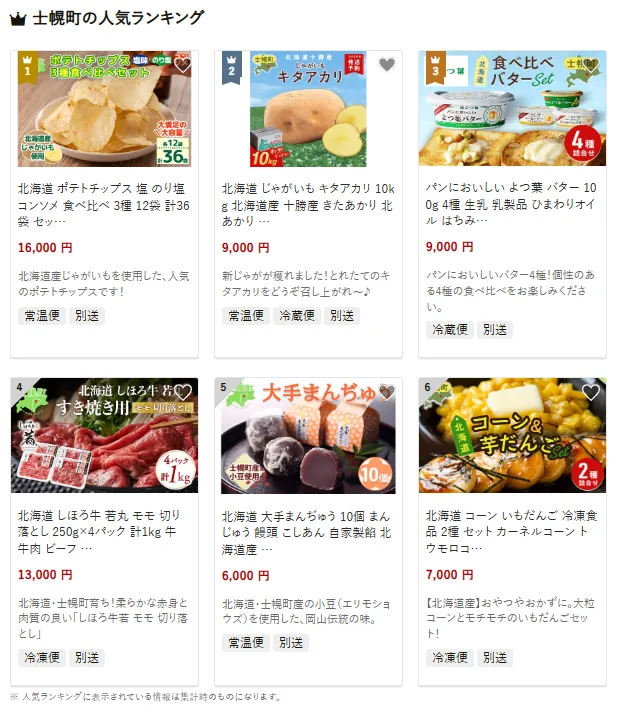Open the rank 1 potato chips product card
The image size is (628, 717).
point(104,204)
